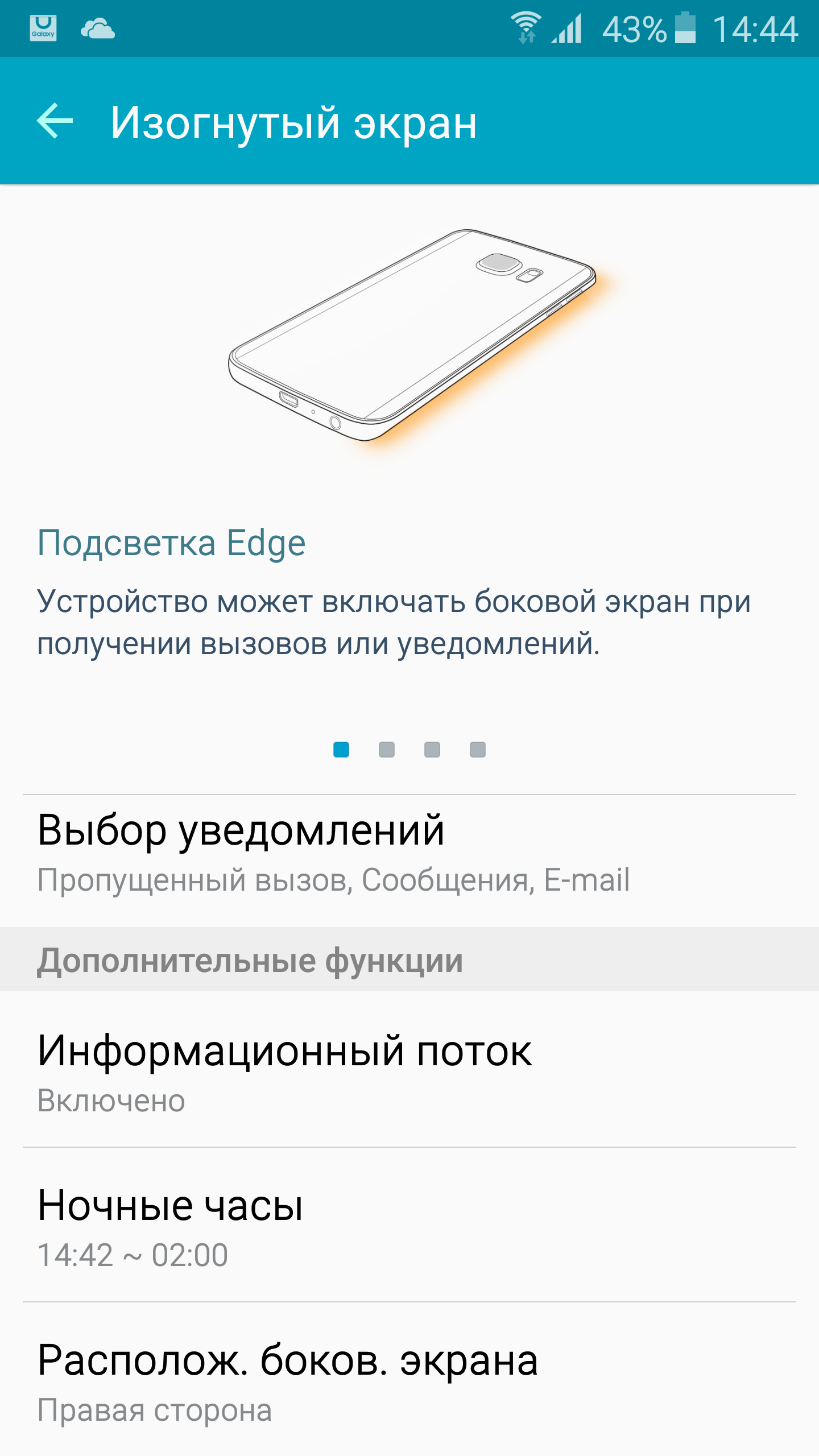Go back from Изогнутый экран
819x1456 pixels.
[x=55, y=121]
